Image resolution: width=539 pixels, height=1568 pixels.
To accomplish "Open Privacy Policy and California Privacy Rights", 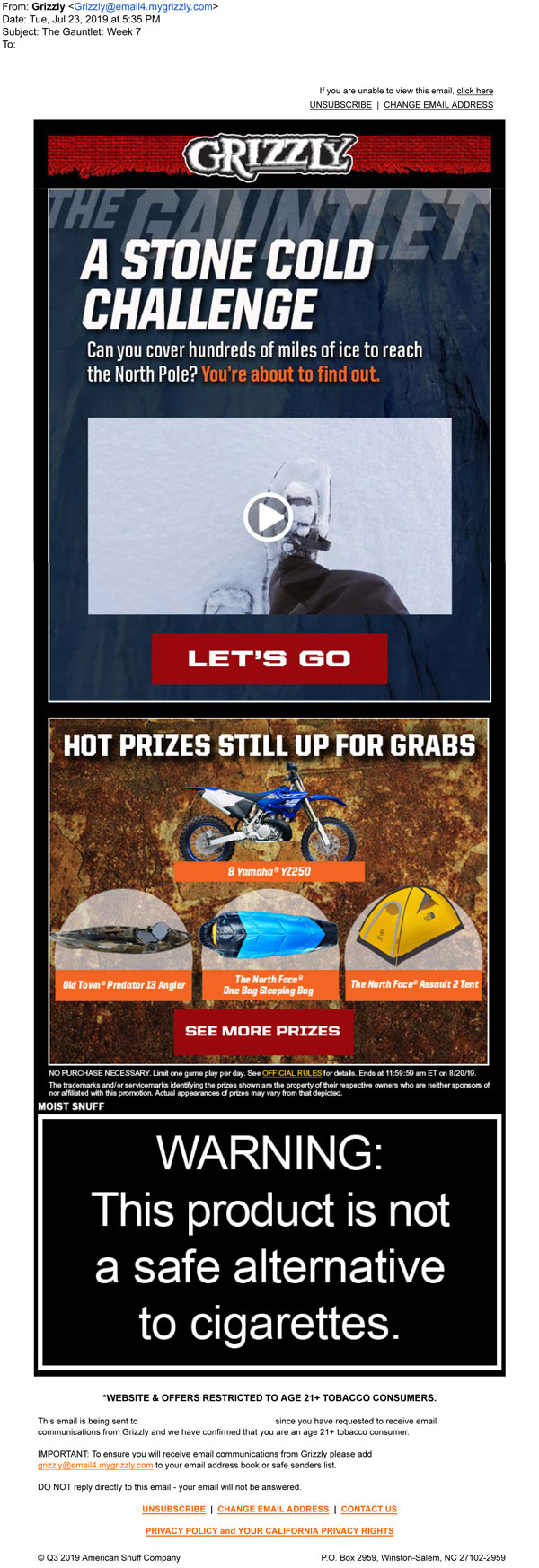I will (269, 1530).
